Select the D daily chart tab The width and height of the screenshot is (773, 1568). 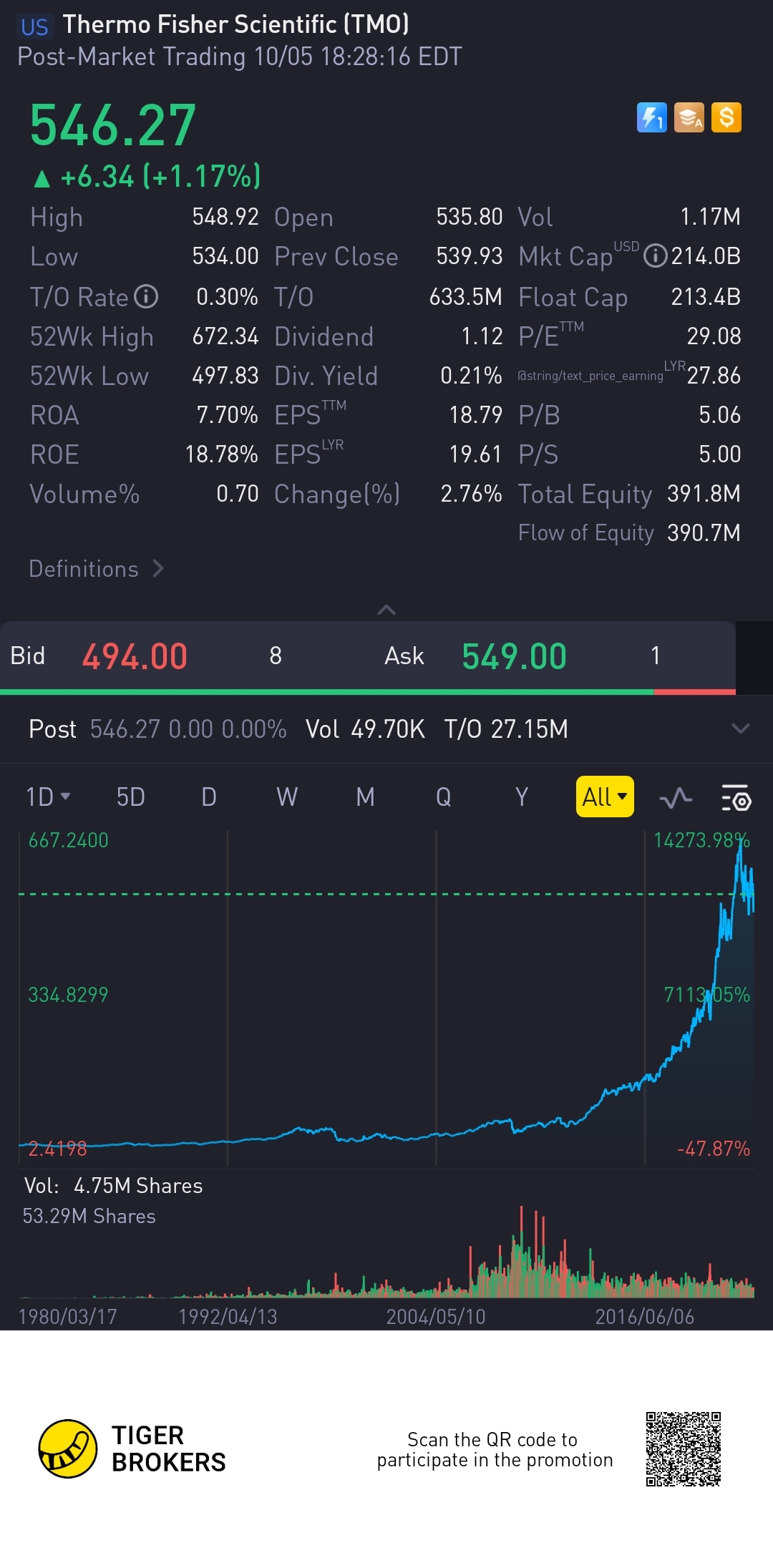coord(208,797)
